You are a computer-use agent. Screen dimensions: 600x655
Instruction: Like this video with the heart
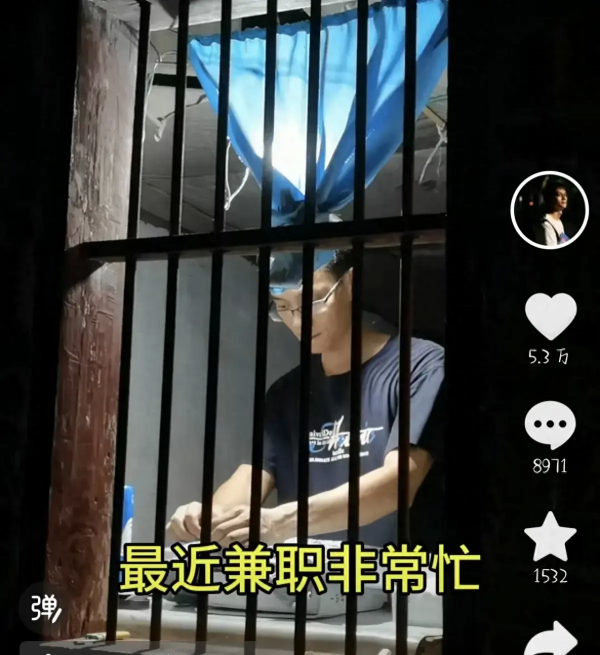pos(551,317)
